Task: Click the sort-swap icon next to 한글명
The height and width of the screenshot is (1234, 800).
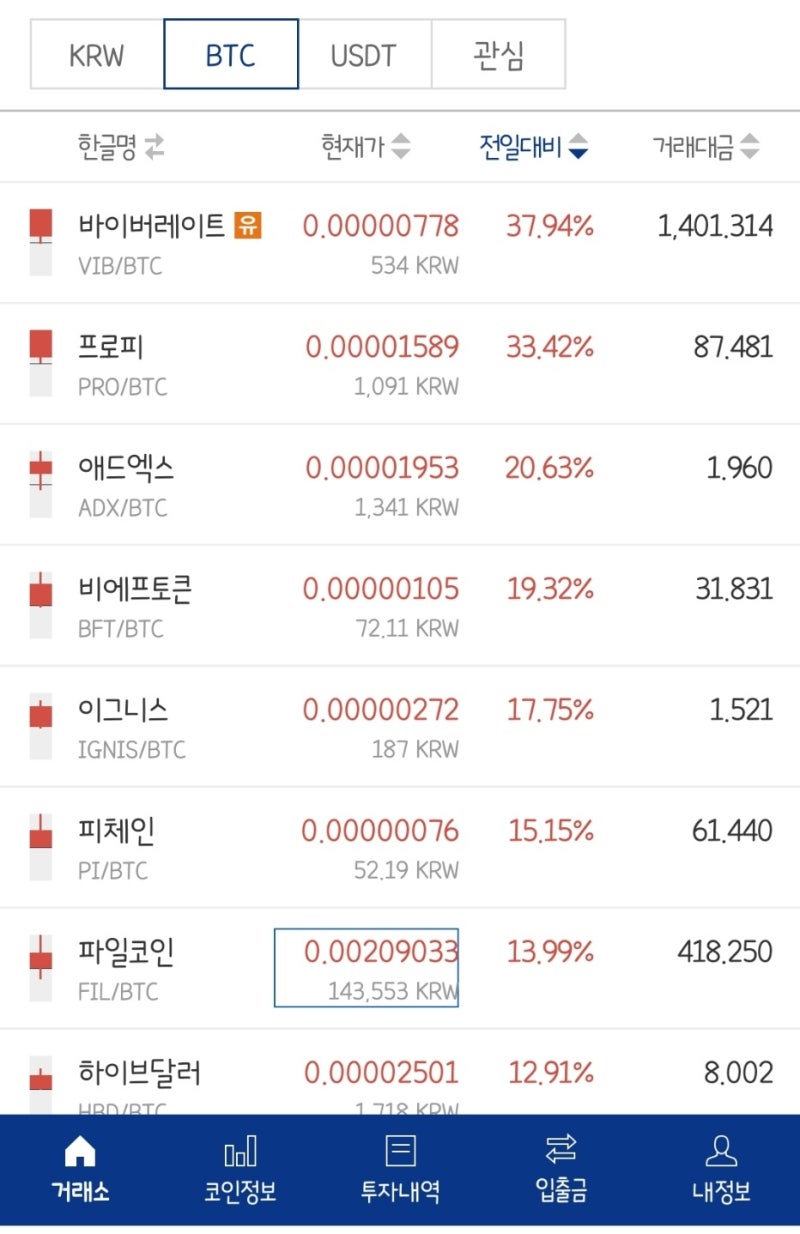Action: click(x=153, y=145)
